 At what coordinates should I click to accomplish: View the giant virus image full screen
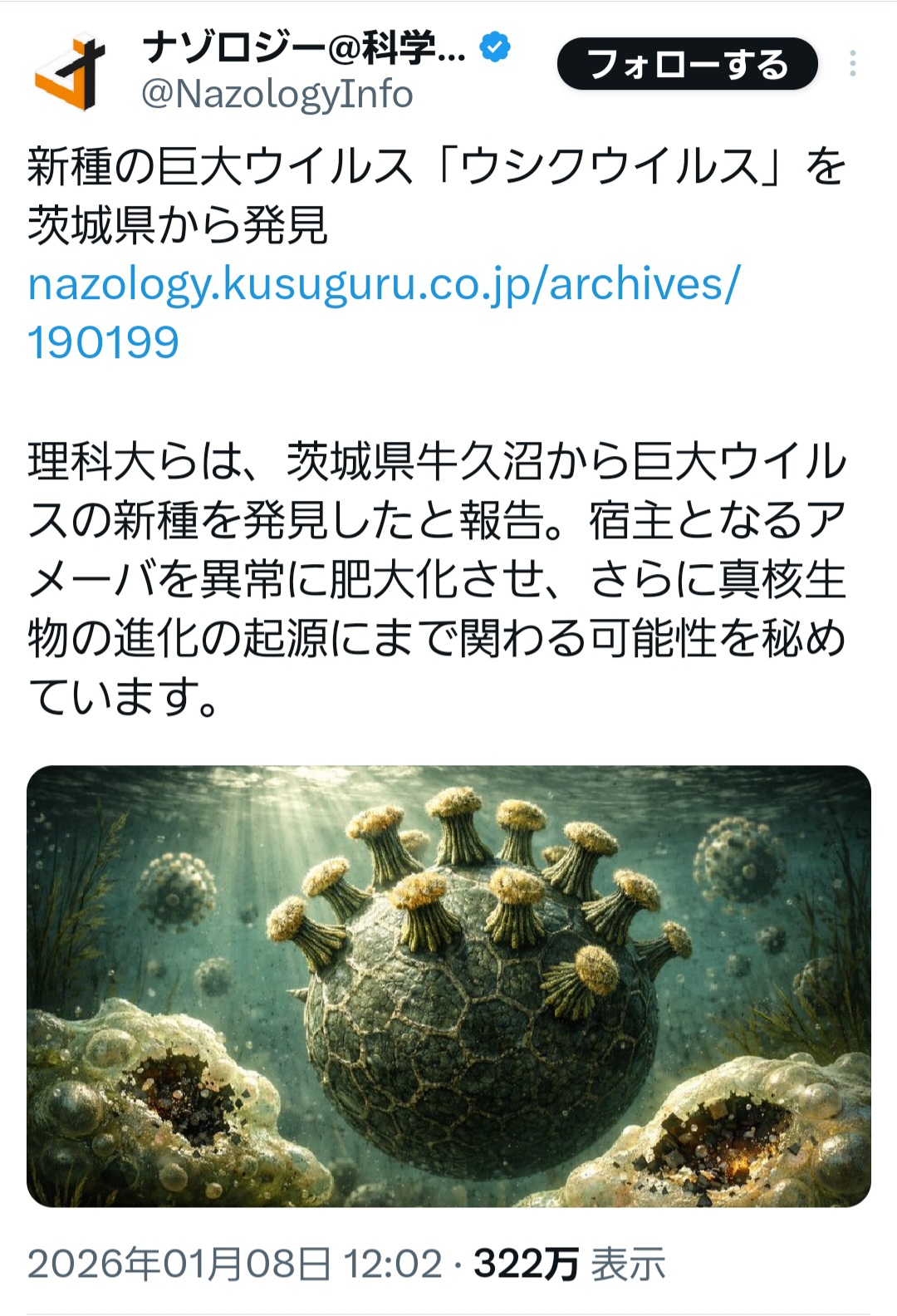pos(448,985)
